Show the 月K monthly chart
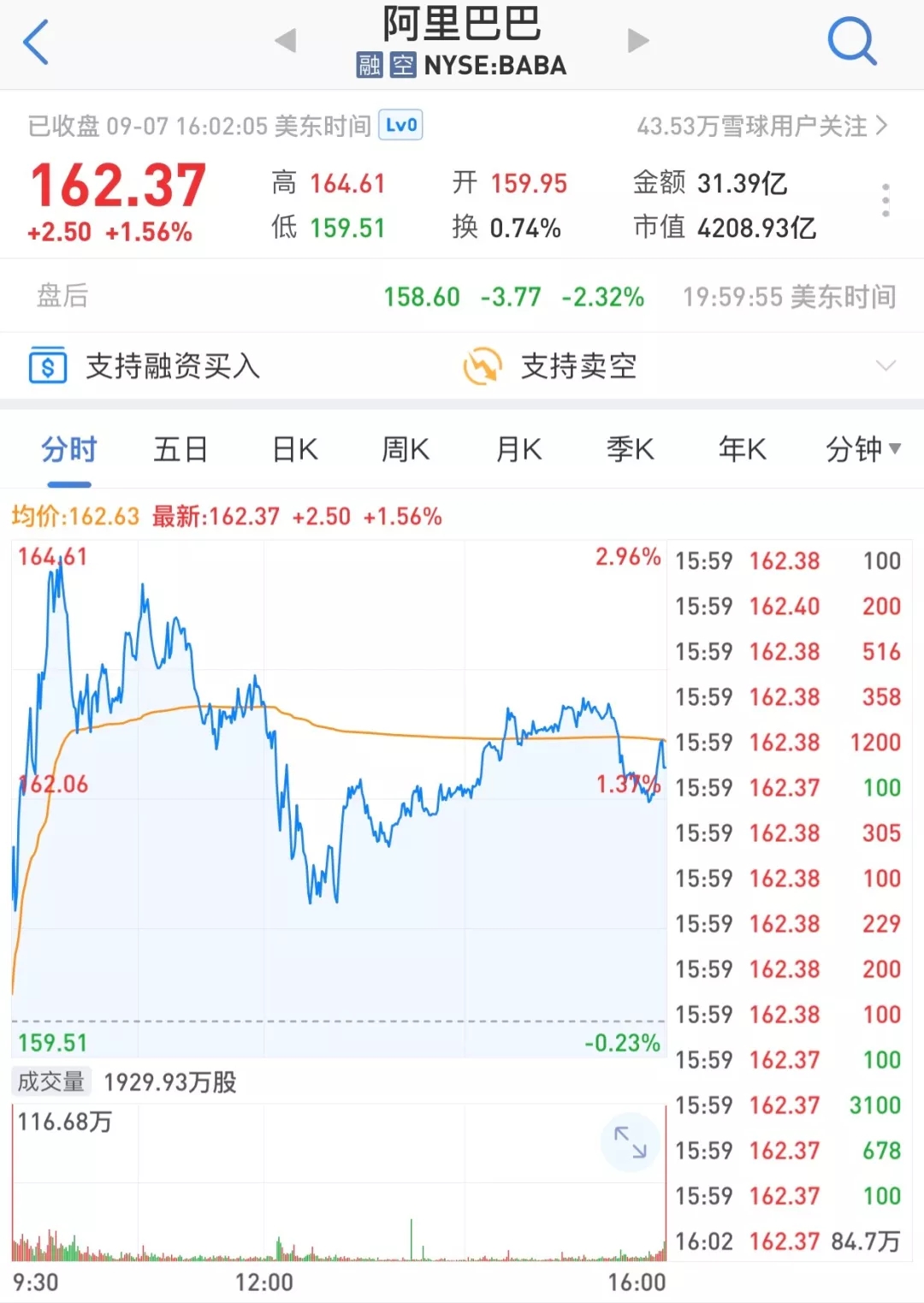The height and width of the screenshot is (1303, 924). 518,449
